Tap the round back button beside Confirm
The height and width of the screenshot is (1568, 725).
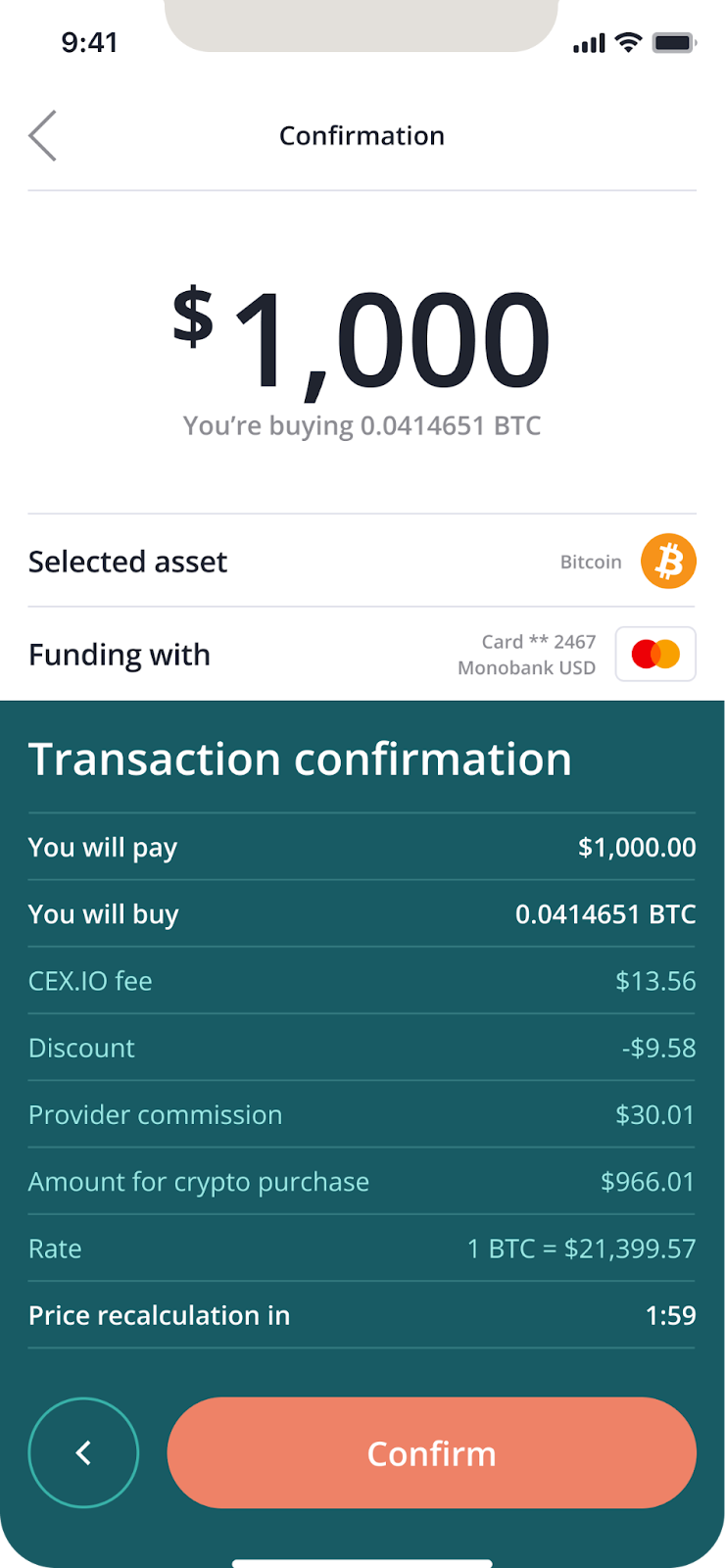pos(83,1452)
